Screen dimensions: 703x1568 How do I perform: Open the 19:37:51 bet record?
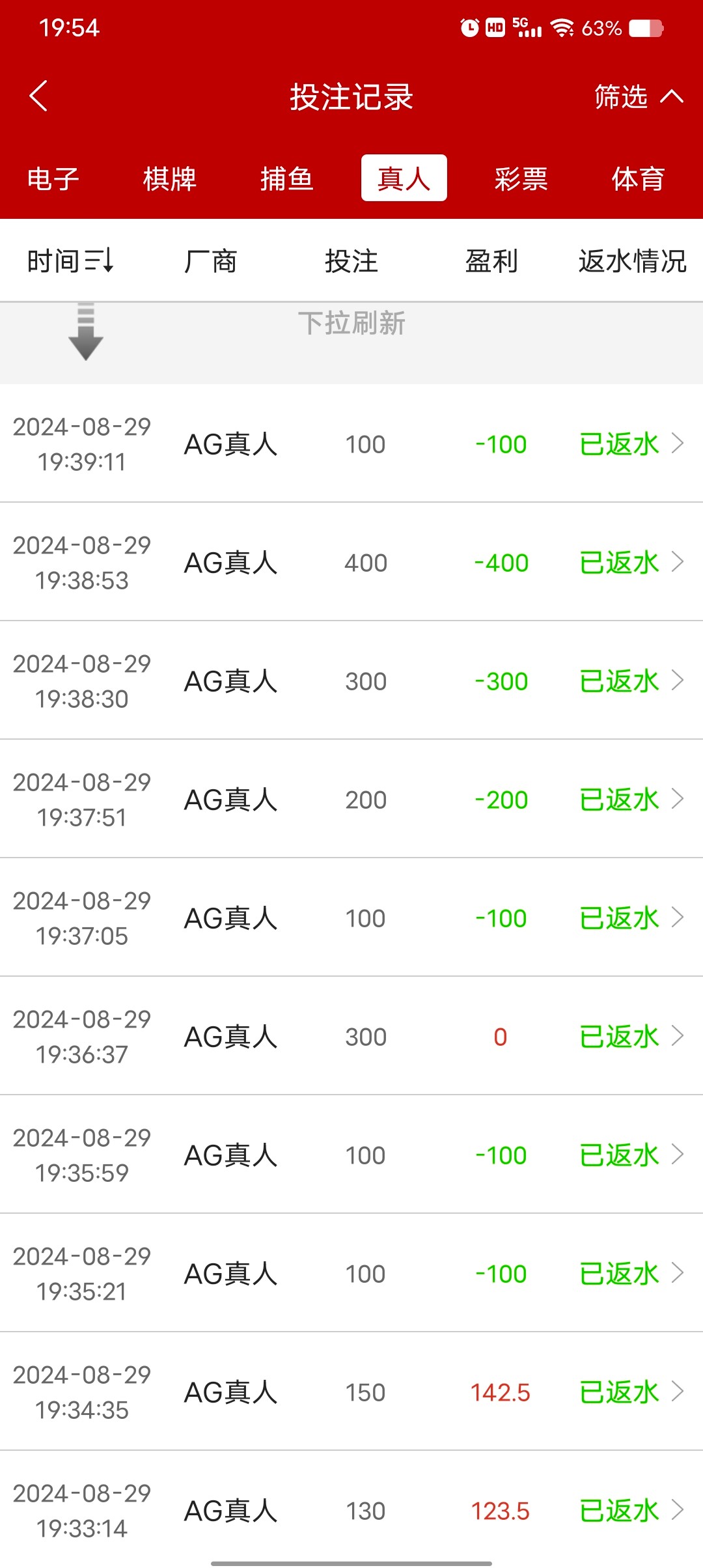coord(351,800)
